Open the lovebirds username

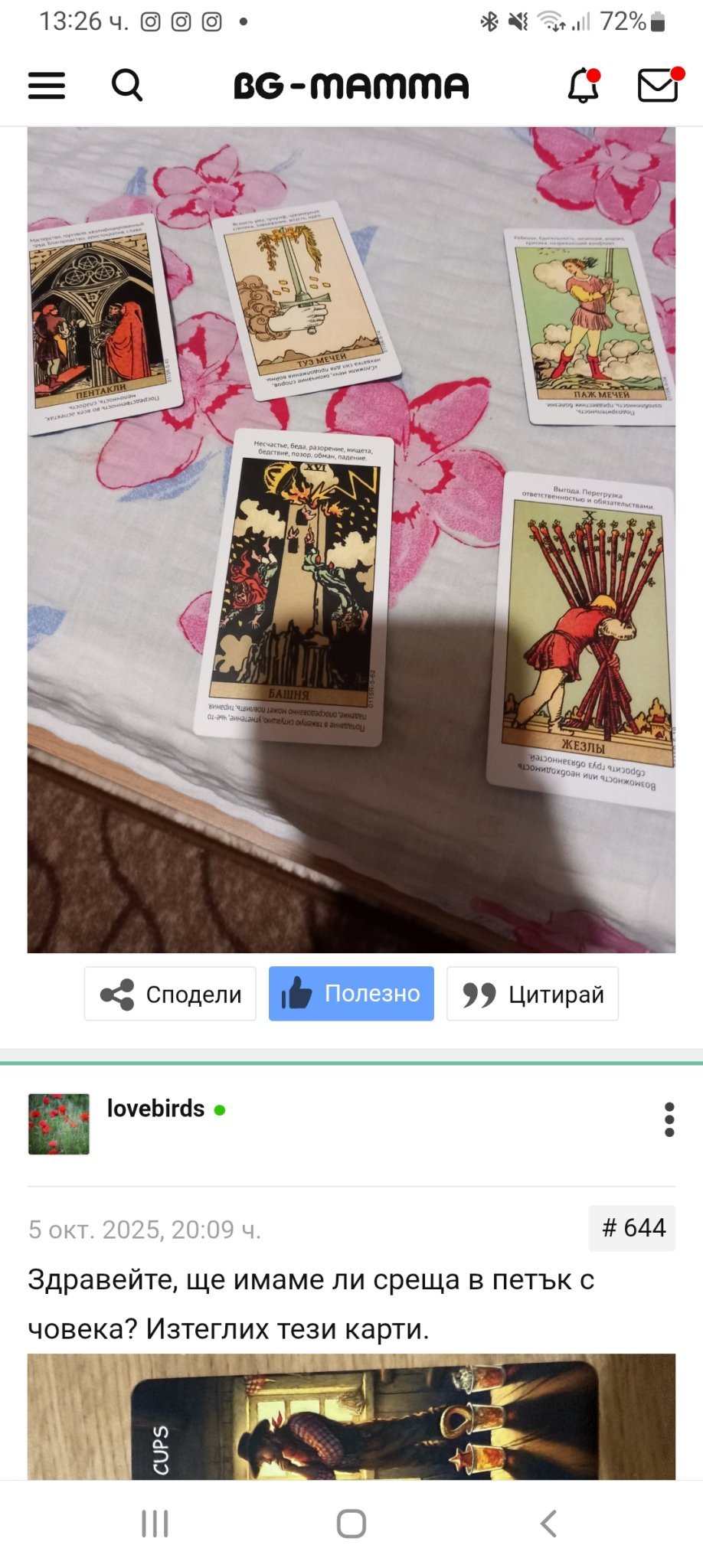pos(155,1109)
